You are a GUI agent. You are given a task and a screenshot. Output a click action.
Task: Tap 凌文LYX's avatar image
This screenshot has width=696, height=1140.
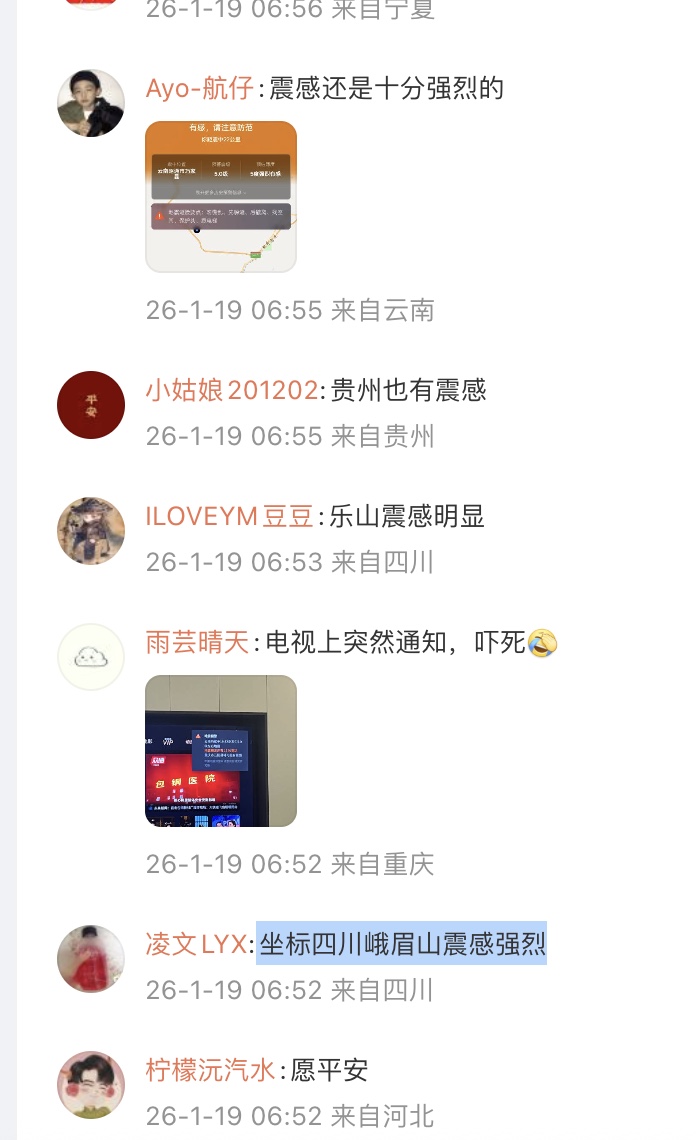click(91, 959)
